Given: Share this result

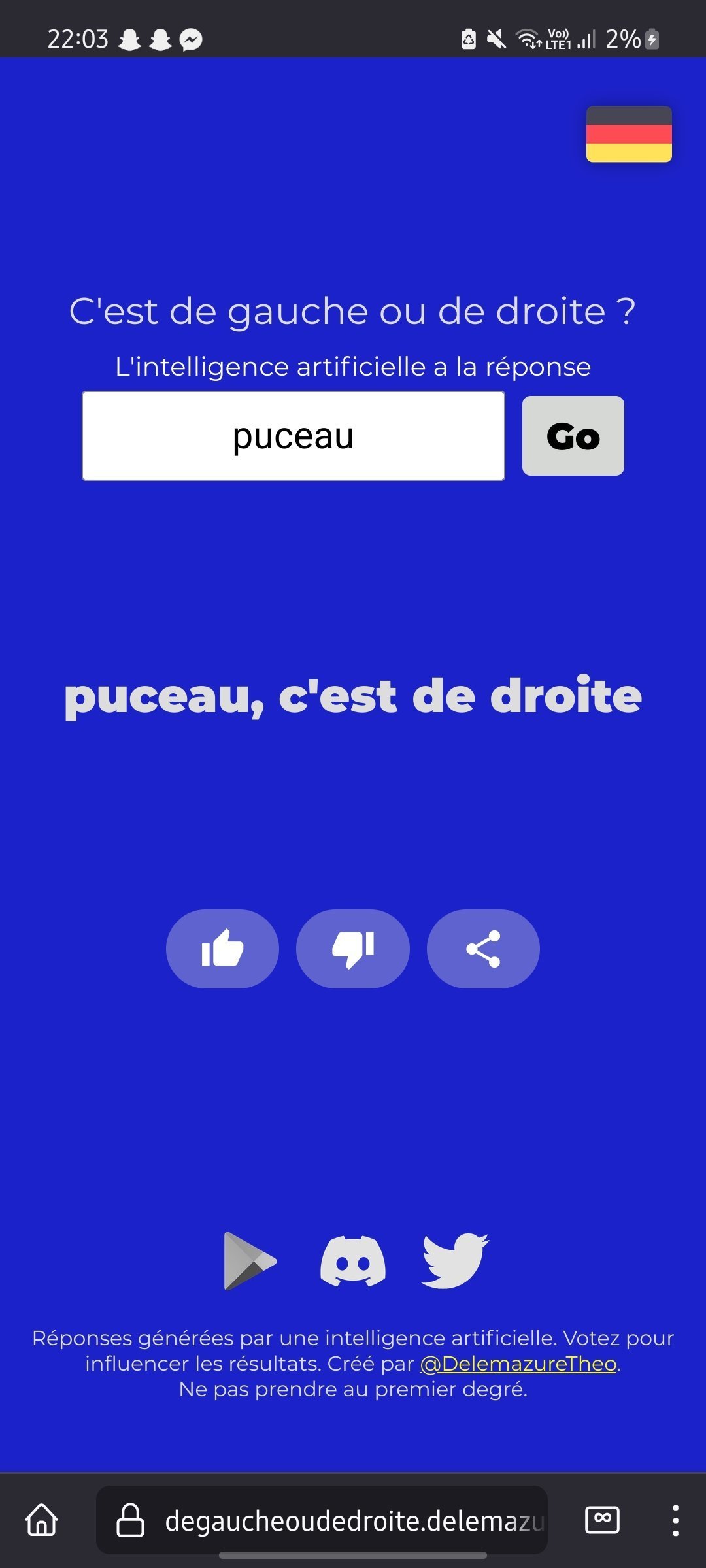Looking at the screenshot, I should [x=483, y=949].
